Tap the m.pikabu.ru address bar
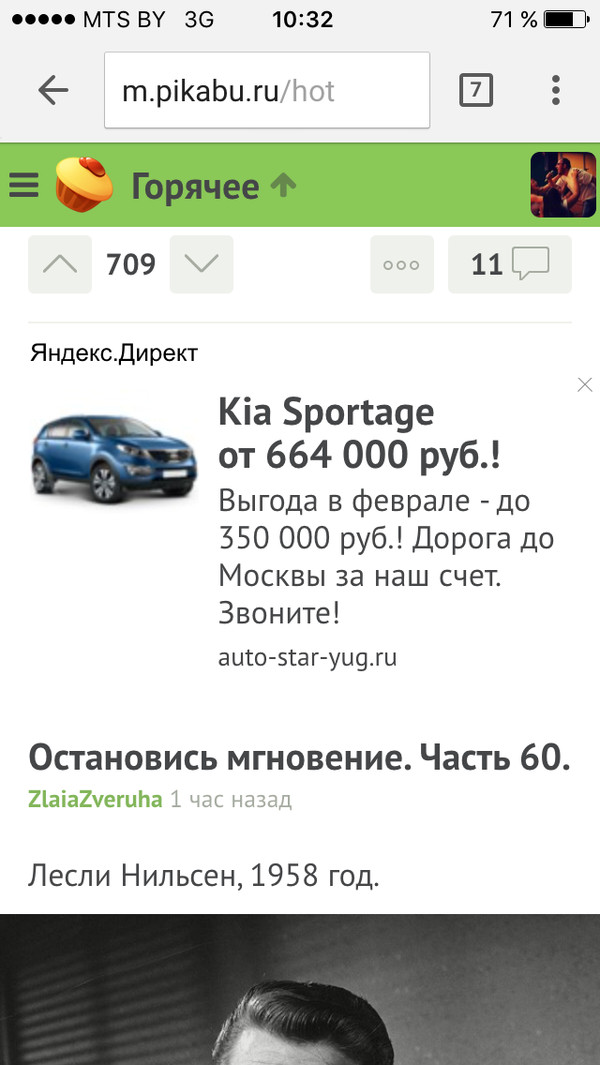This screenshot has height=1065, width=600. pos(267,91)
